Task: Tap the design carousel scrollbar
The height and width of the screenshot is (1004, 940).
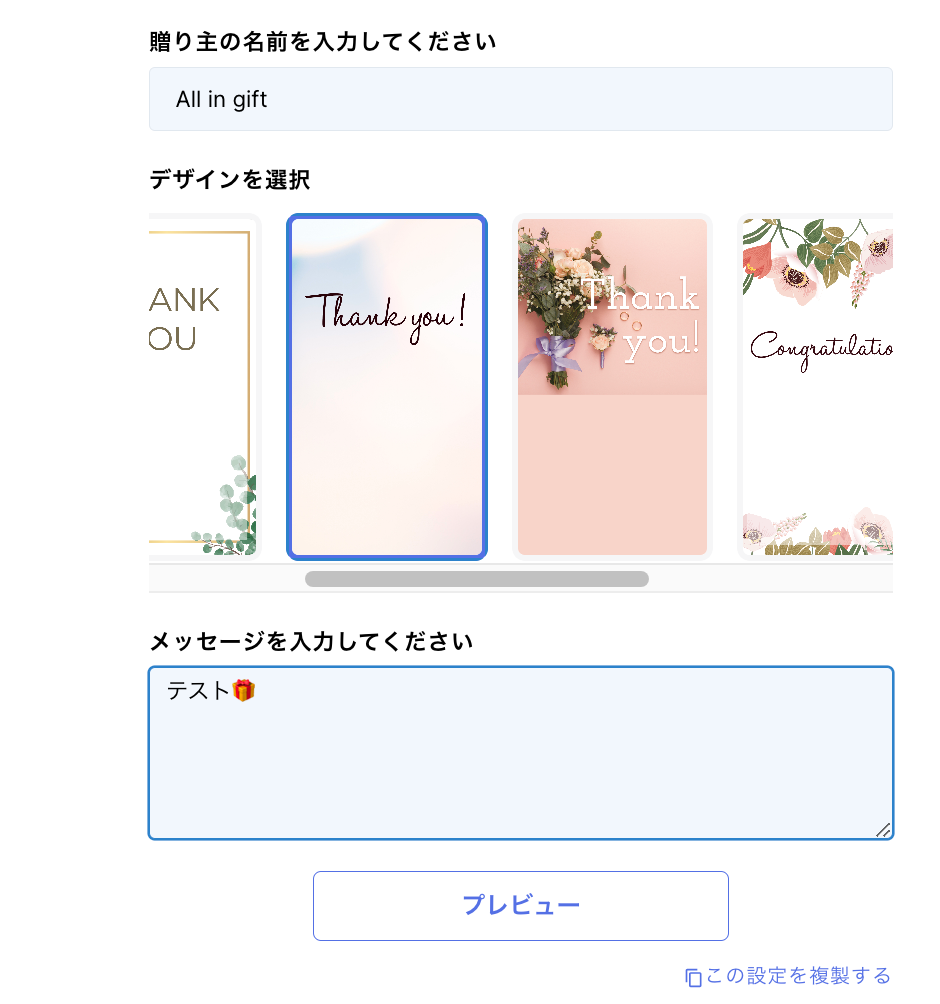Action: tap(477, 579)
